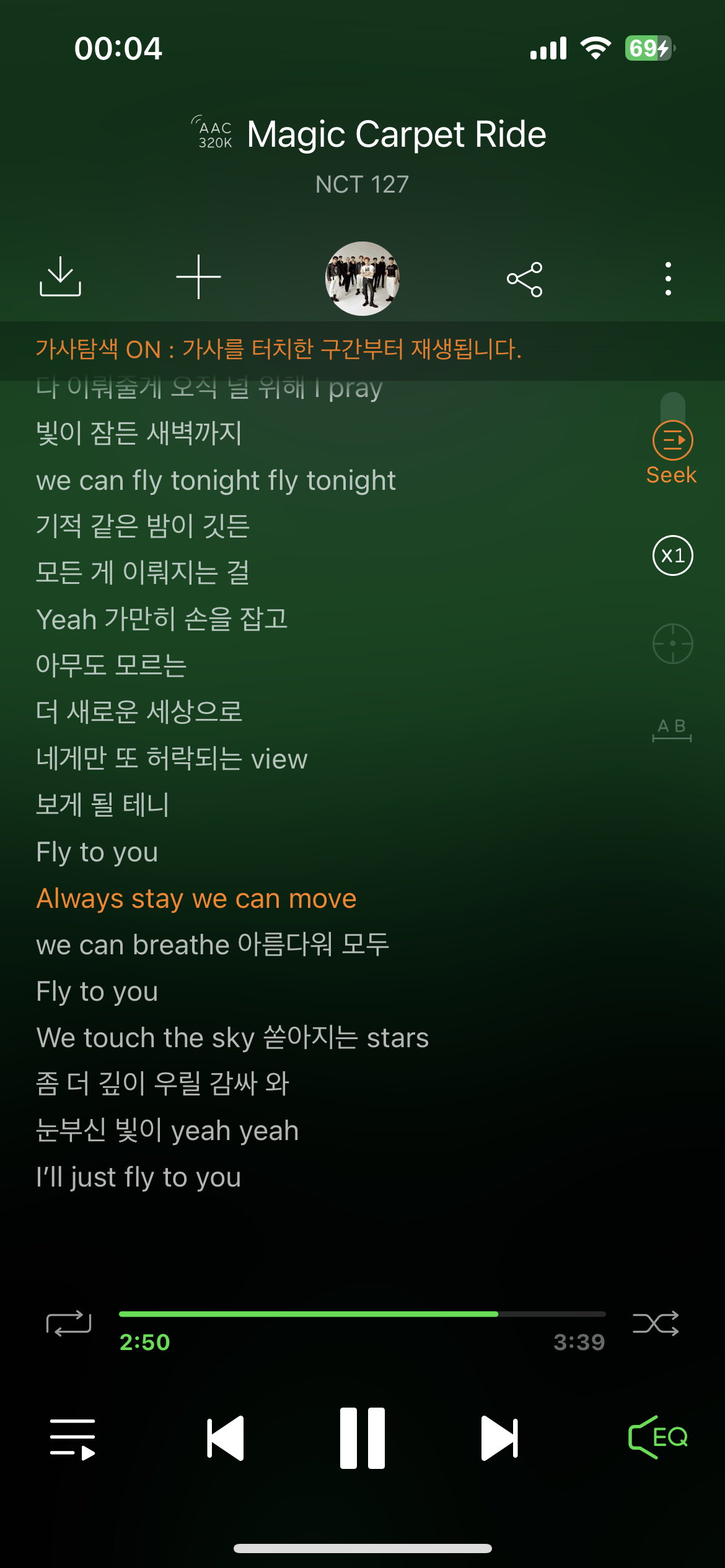Play from lyric "I'll just fly to you"

click(138, 1177)
